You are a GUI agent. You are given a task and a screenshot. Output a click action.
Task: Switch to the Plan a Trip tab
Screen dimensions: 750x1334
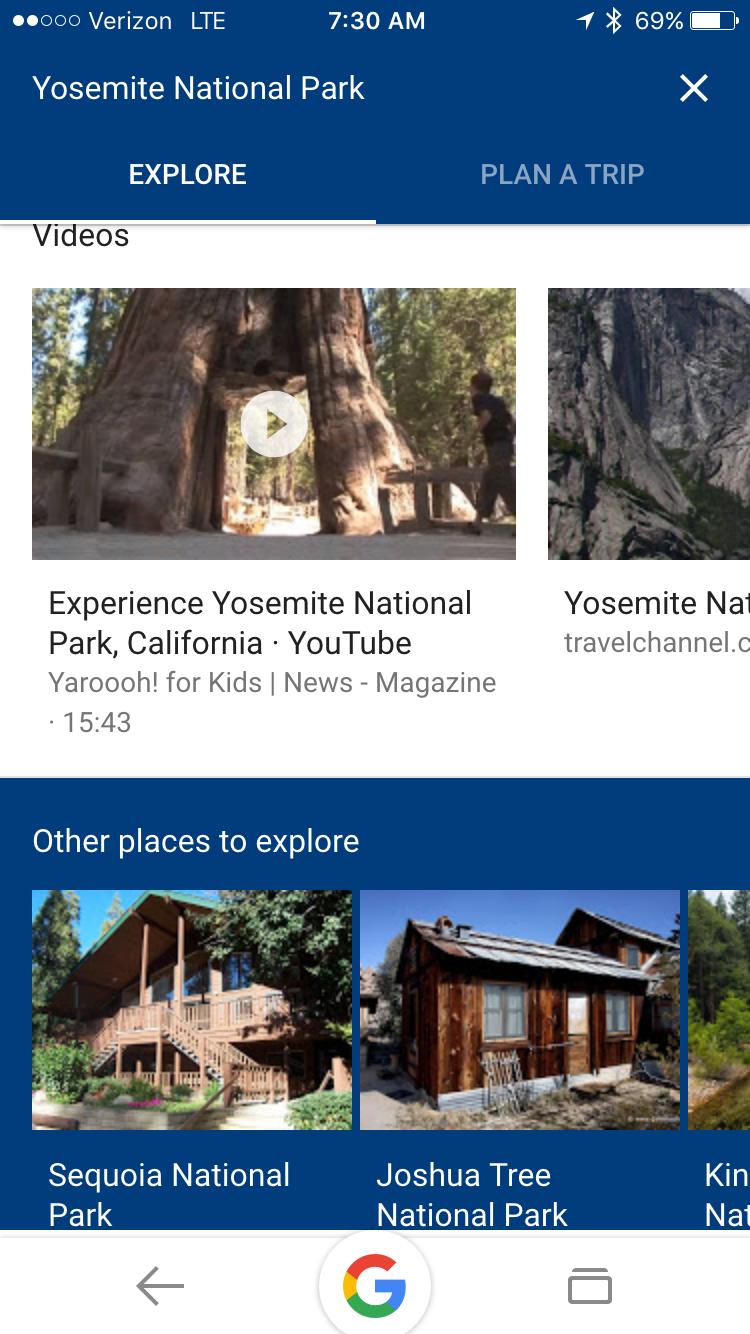(x=562, y=174)
